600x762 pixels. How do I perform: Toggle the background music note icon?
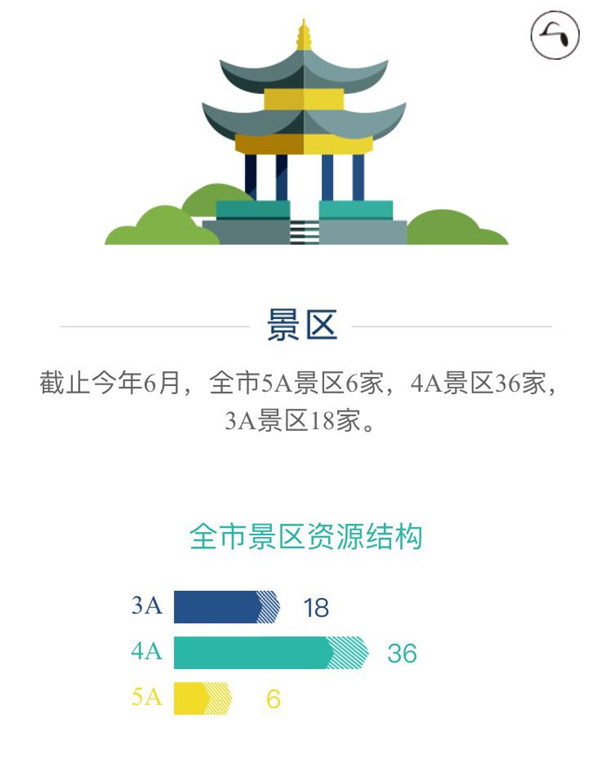[x=555, y=35]
